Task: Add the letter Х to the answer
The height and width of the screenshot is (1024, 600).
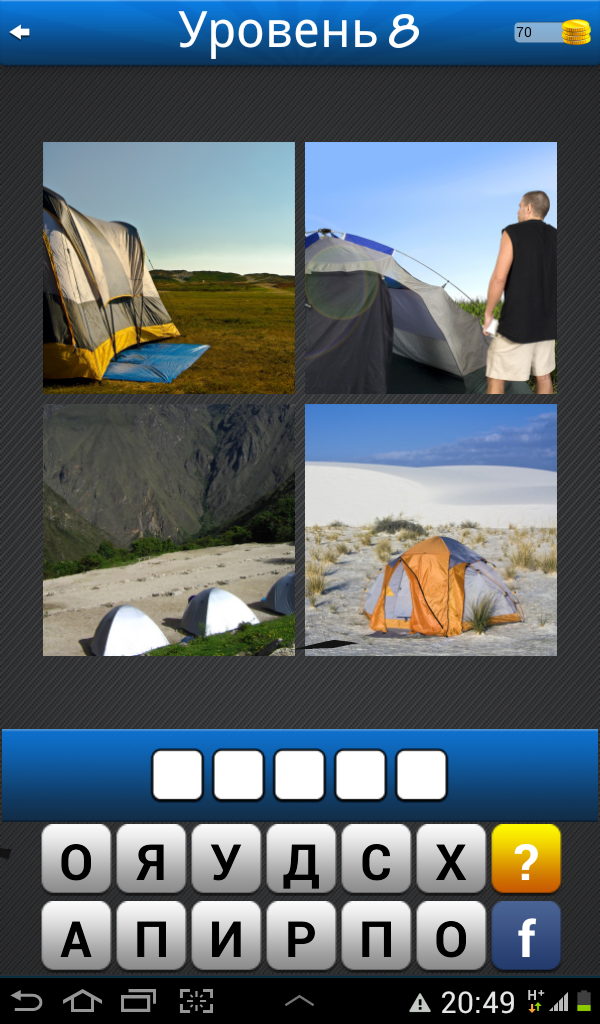Action: coord(451,859)
